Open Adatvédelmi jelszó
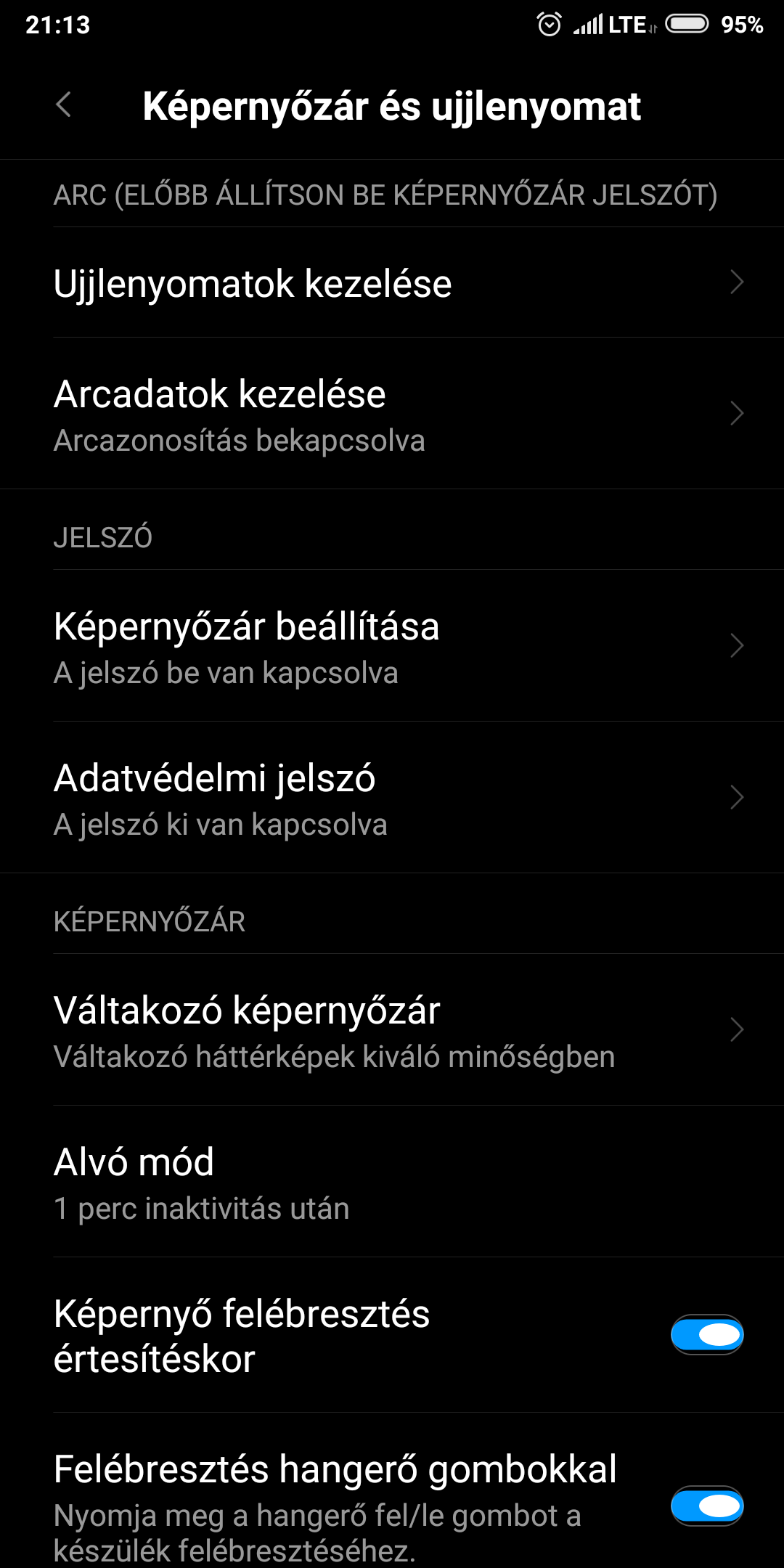Screen dimensions: 784x1568 point(392,798)
